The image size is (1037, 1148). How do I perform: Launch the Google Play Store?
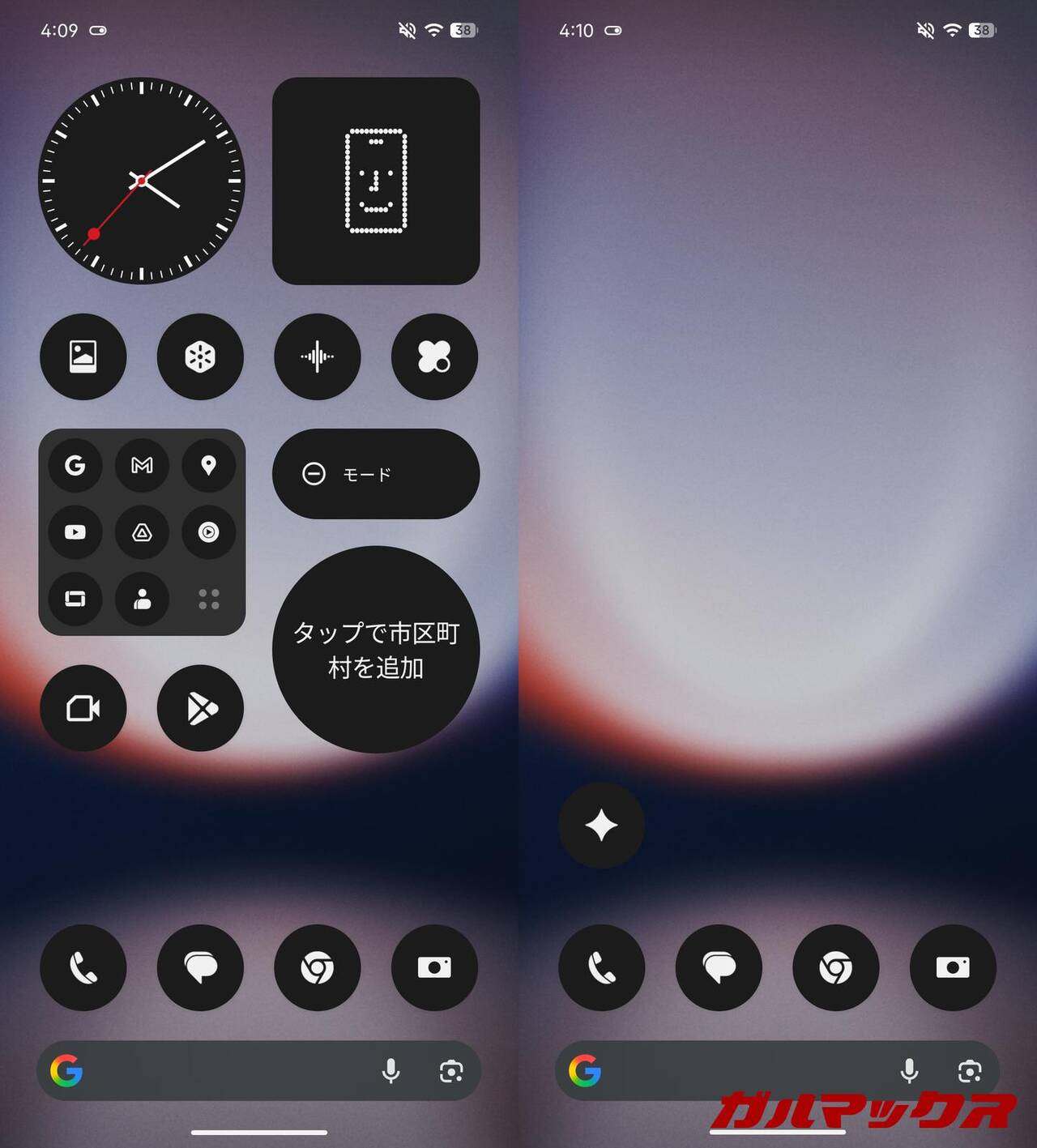tap(200, 708)
